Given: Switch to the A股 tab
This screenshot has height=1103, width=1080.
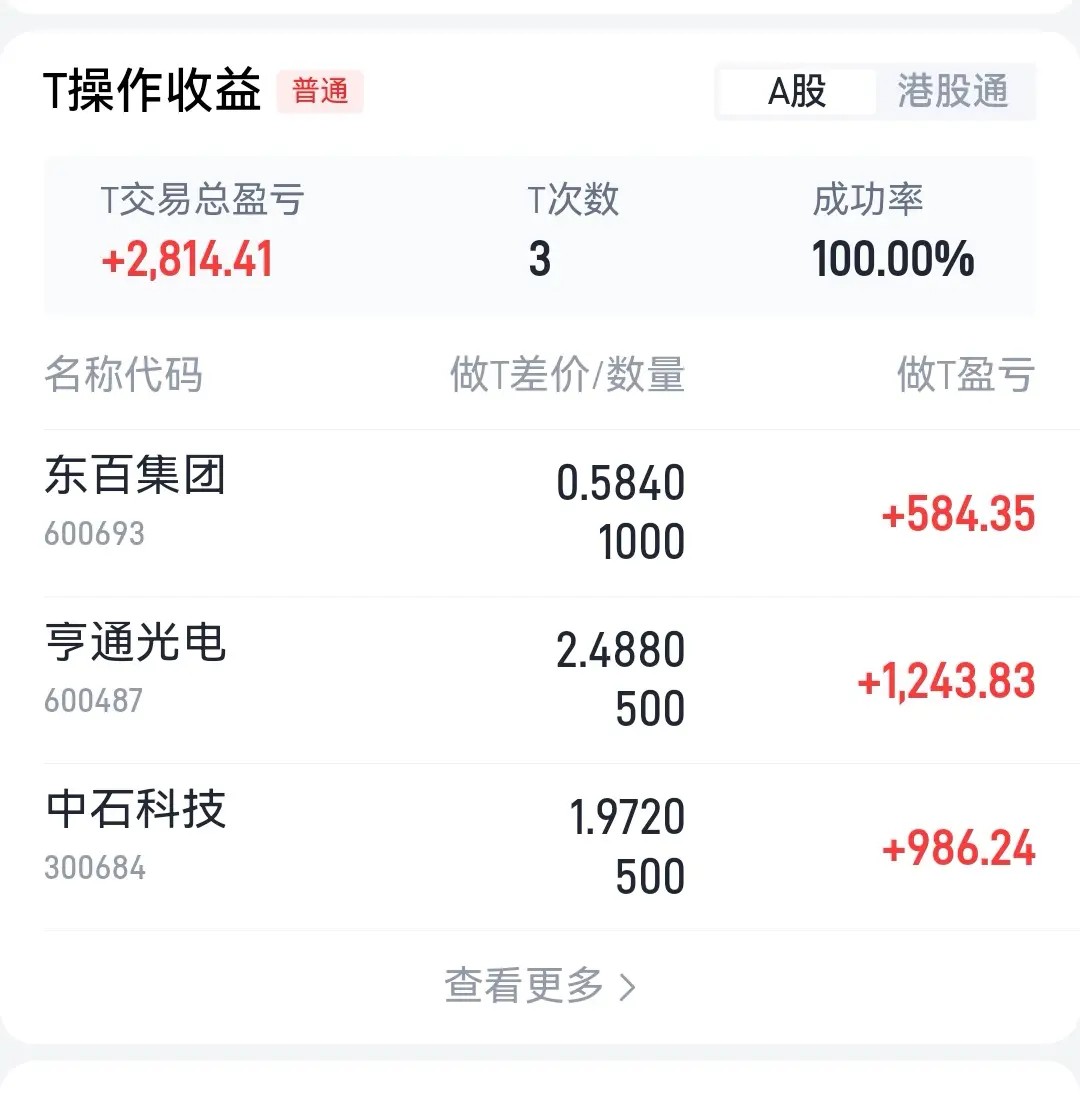Looking at the screenshot, I should point(796,91).
